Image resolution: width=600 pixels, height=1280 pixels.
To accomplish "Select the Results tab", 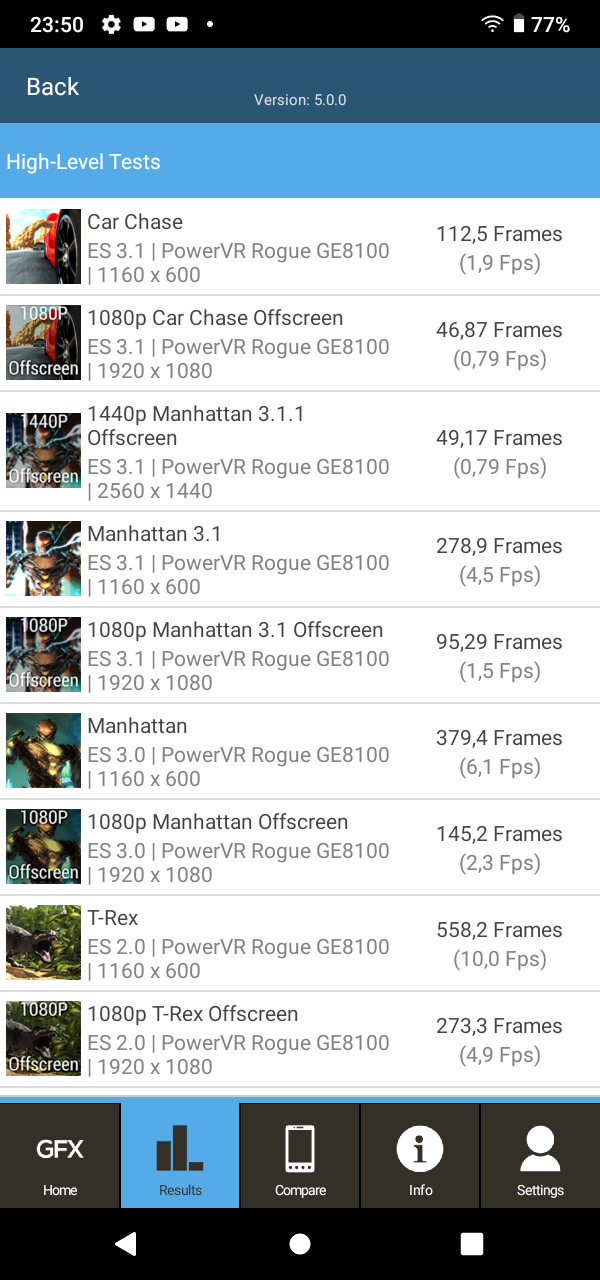I will point(180,1155).
